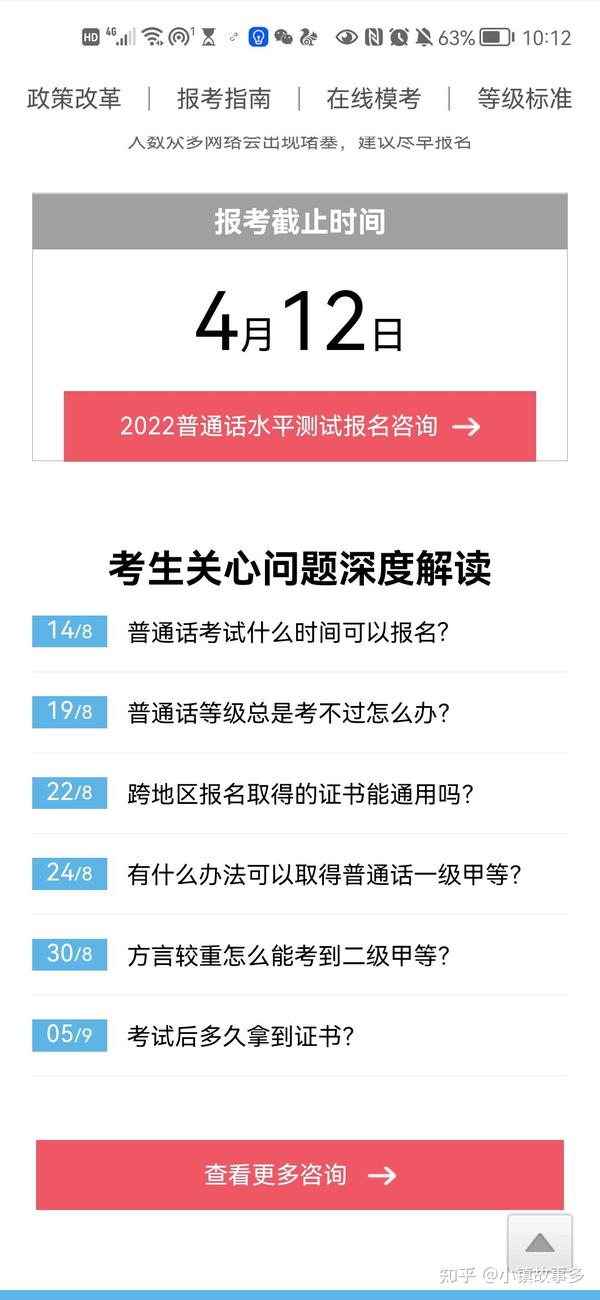Open 考试后多久拿到证书 question
Image resolution: width=600 pixels, height=1300 pixels.
[300, 1036]
